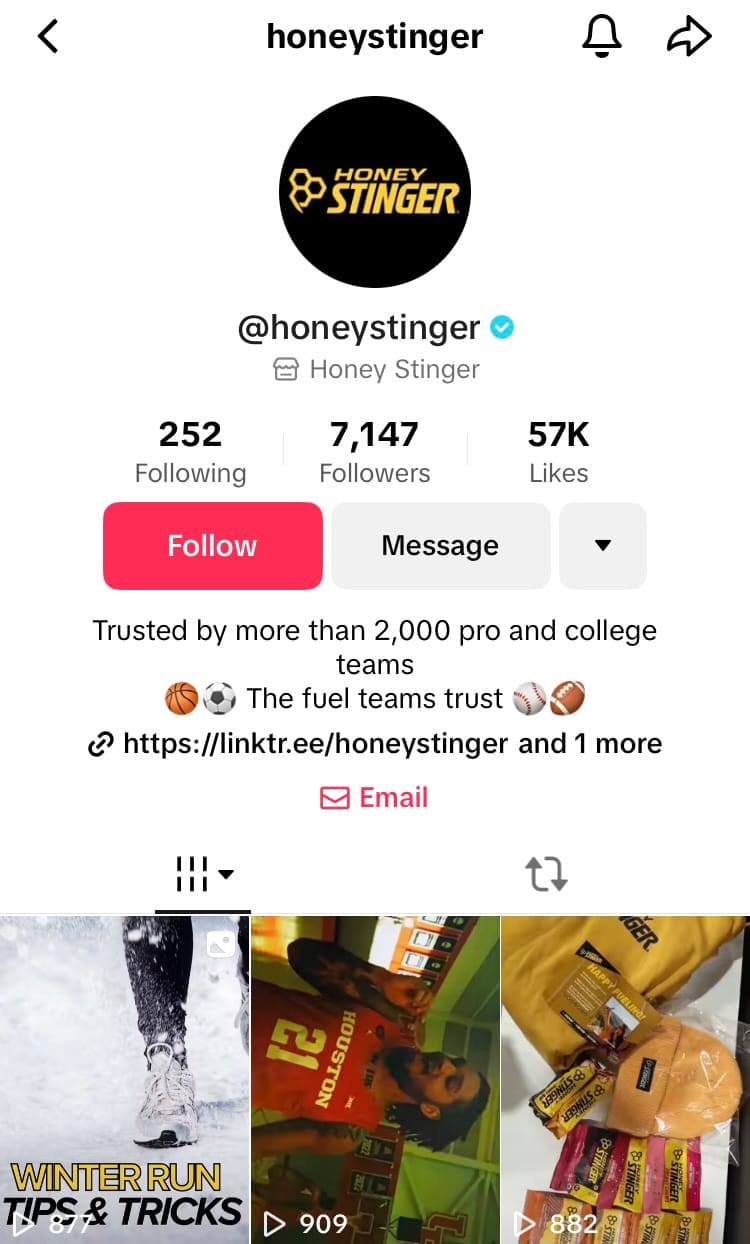750x1244 pixels.
Task: Open the videos grid tab
Action: [203, 874]
